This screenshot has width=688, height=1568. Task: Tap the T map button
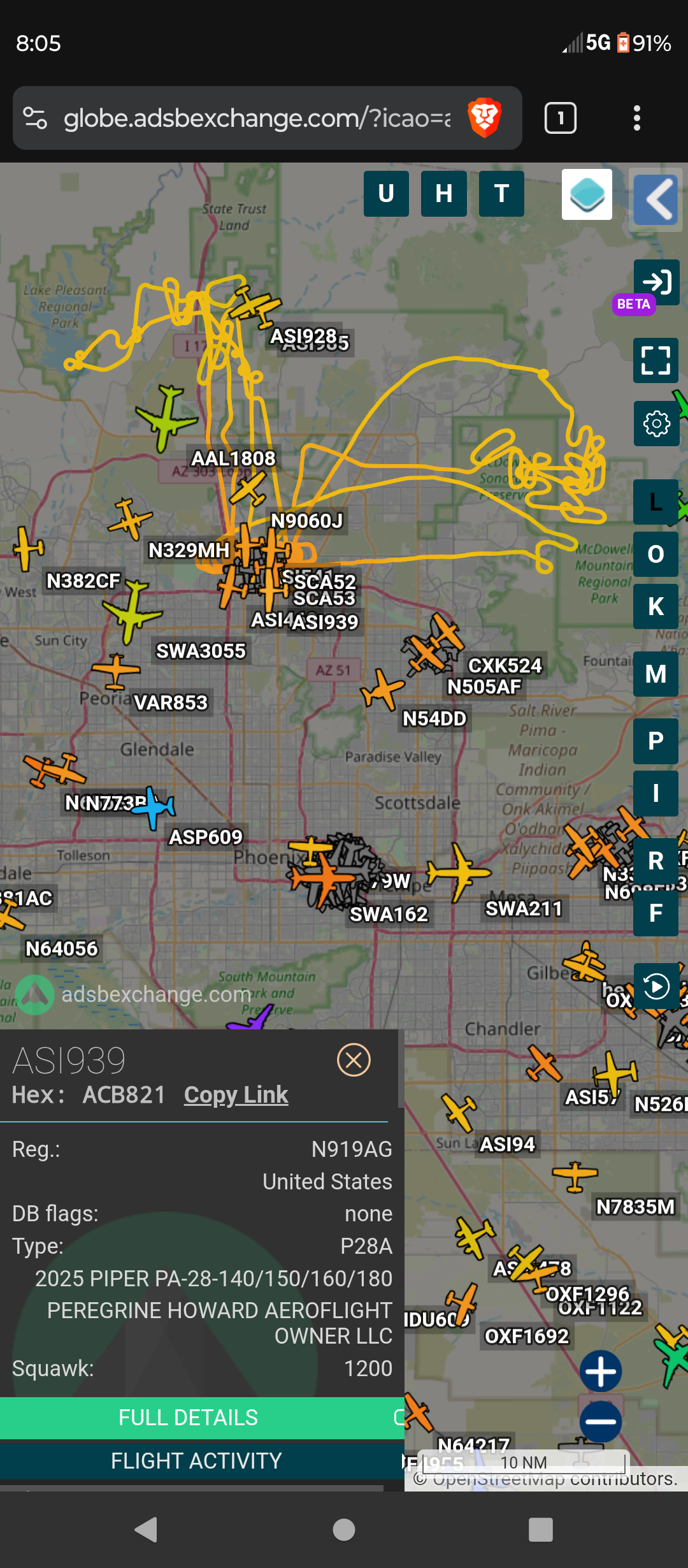point(502,193)
